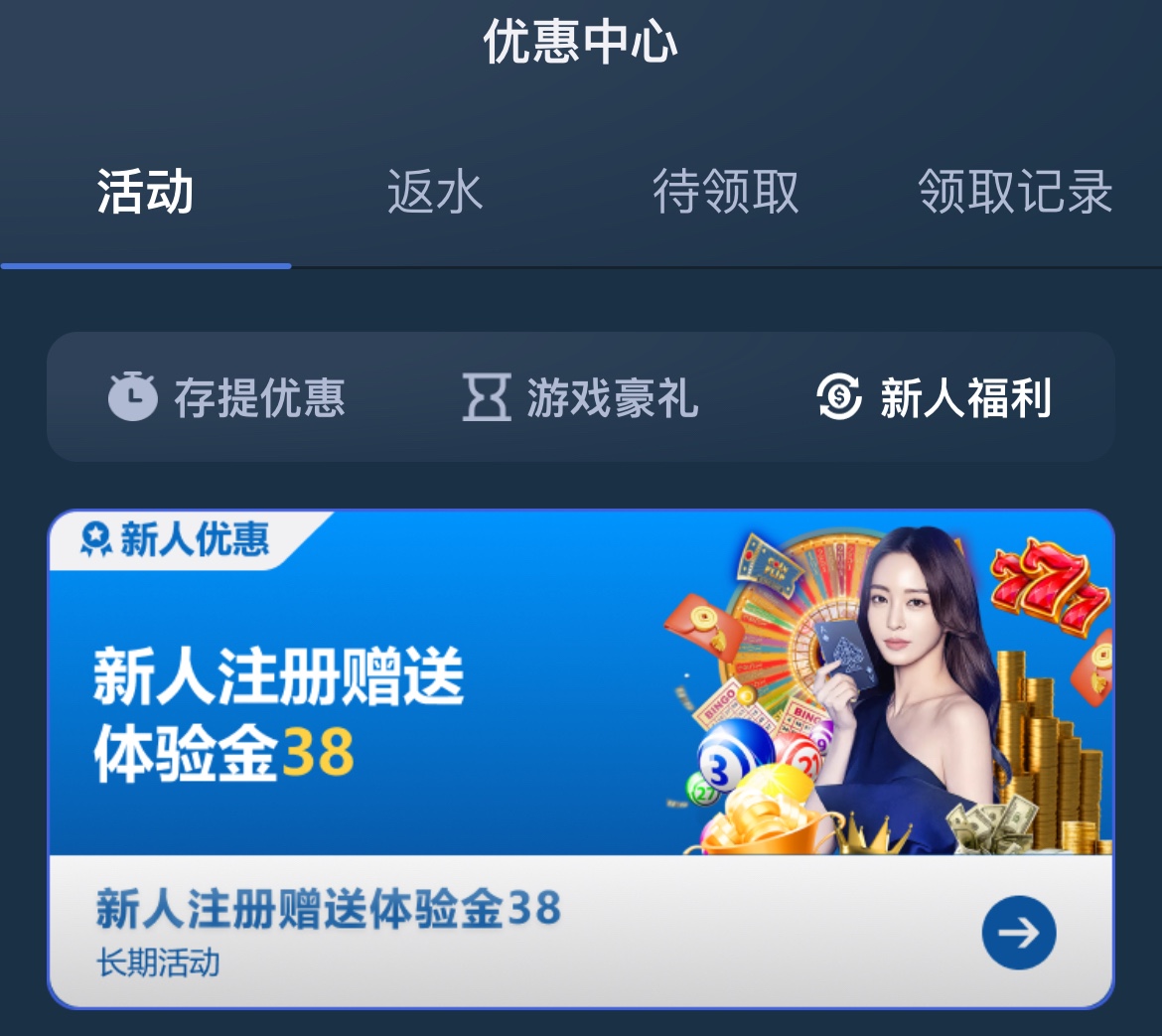View the 领取记录 tab
The width and height of the screenshot is (1162, 1036).
tap(1014, 192)
